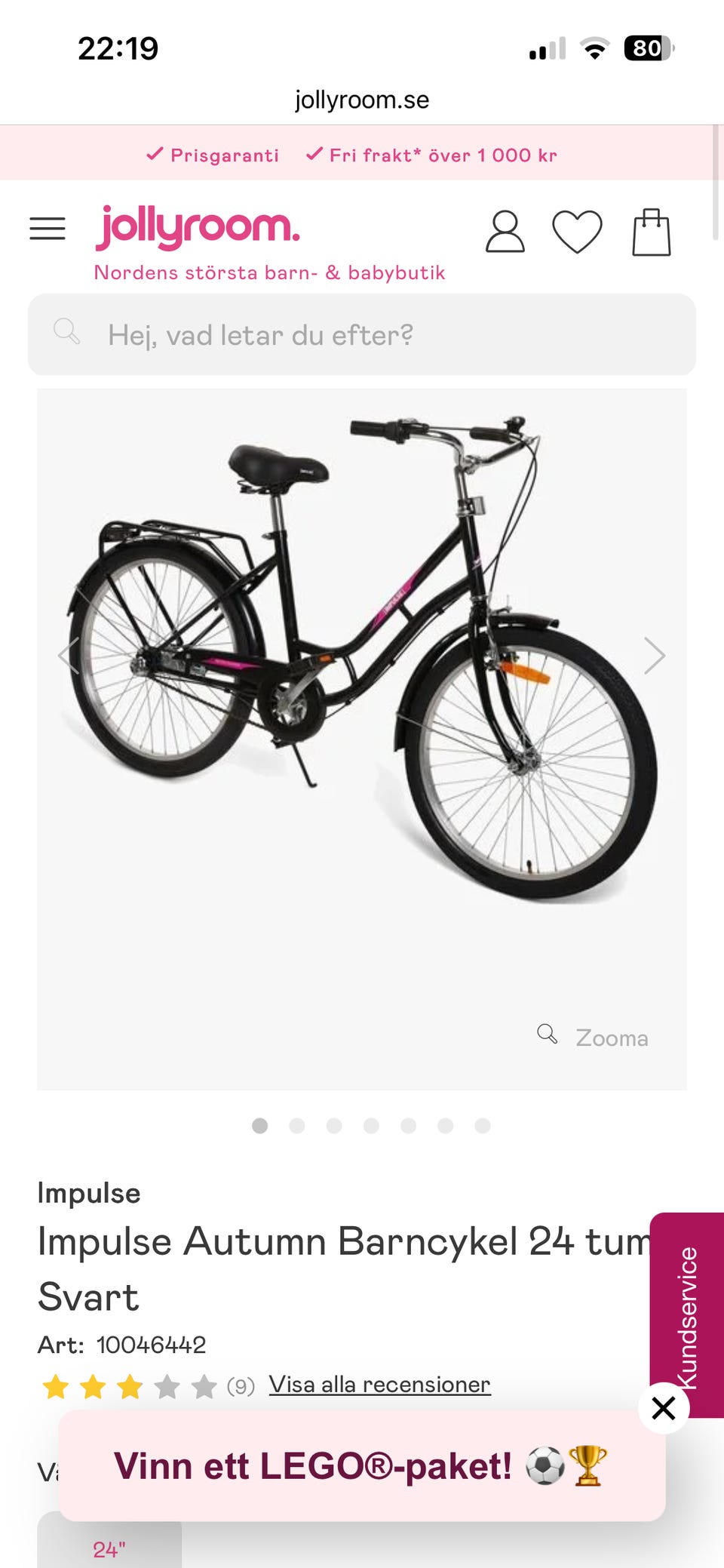Tap the search field "Hej, vad letar du efter?"
724x1568 pixels.
362,334
